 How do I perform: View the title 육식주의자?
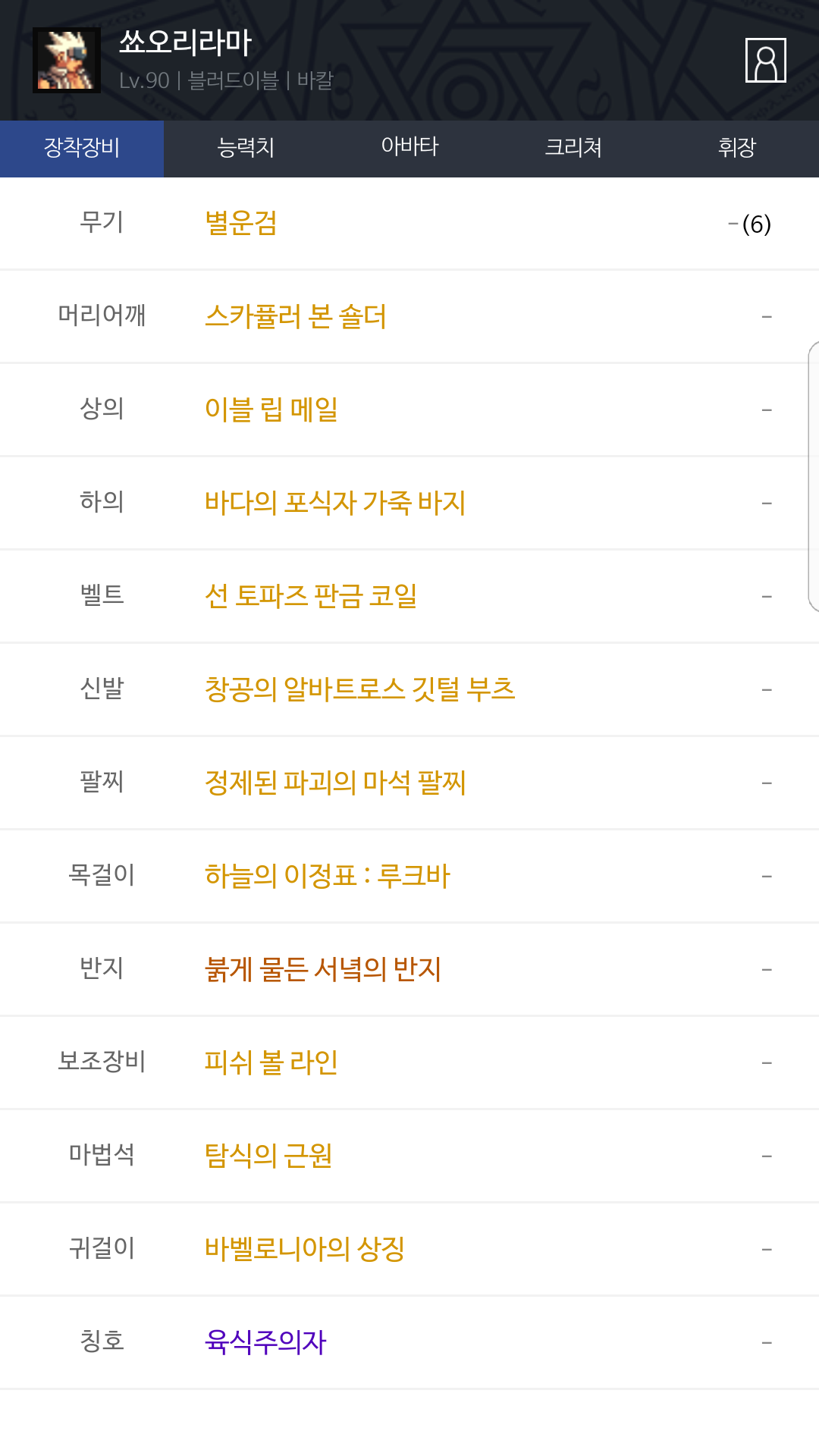[265, 1342]
